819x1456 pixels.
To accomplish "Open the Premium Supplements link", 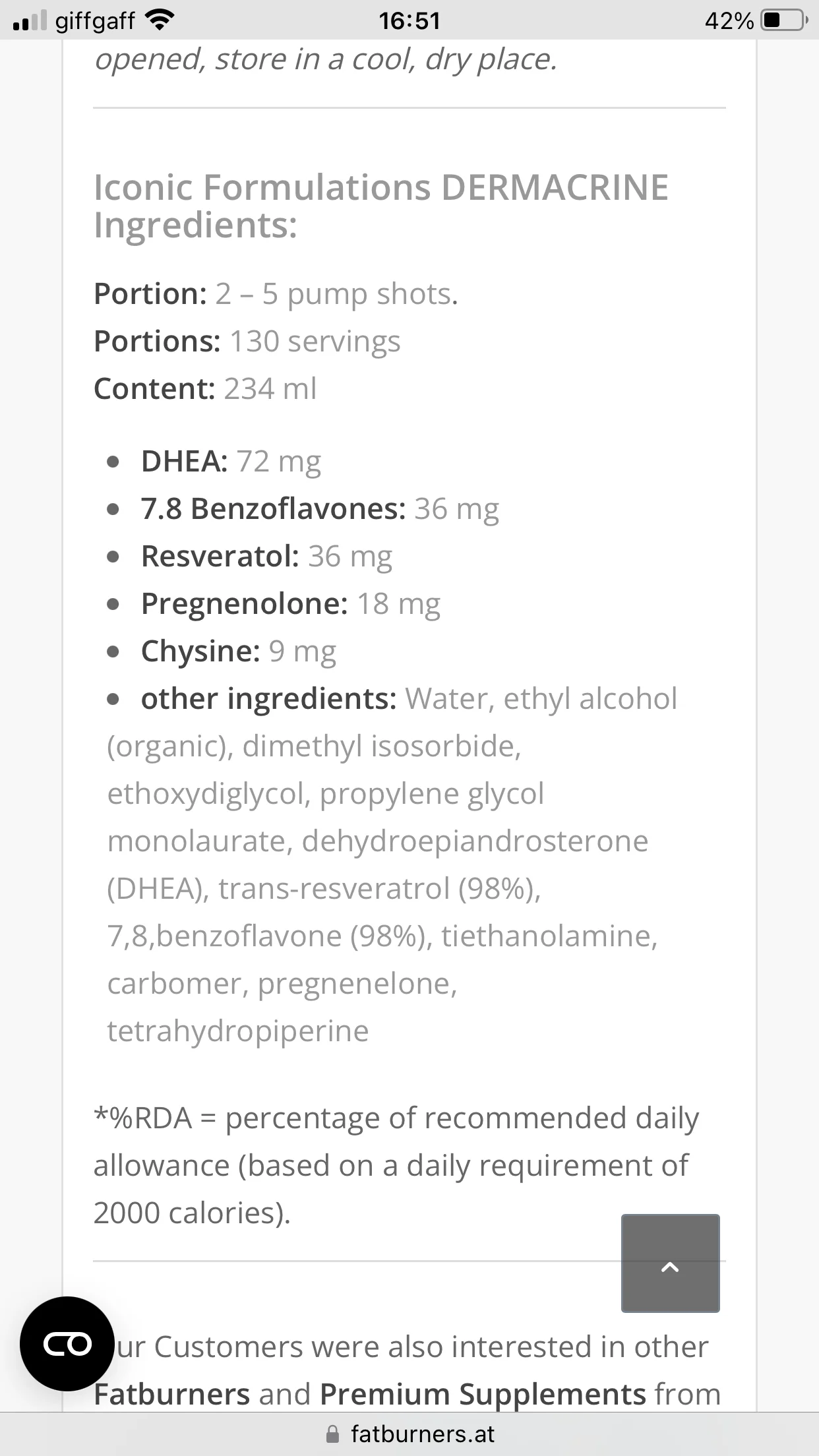I will coord(483,1394).
